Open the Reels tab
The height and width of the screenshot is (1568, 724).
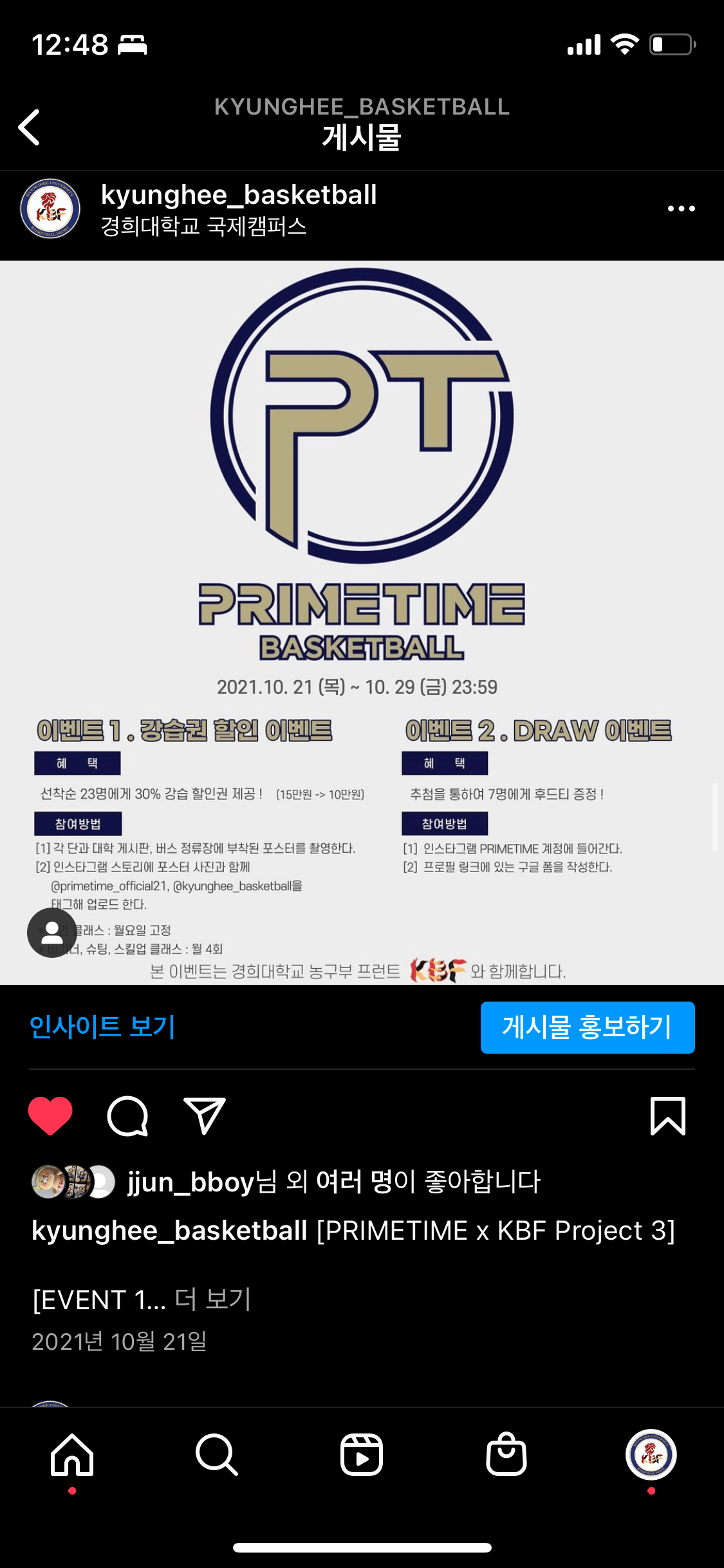362,1455
